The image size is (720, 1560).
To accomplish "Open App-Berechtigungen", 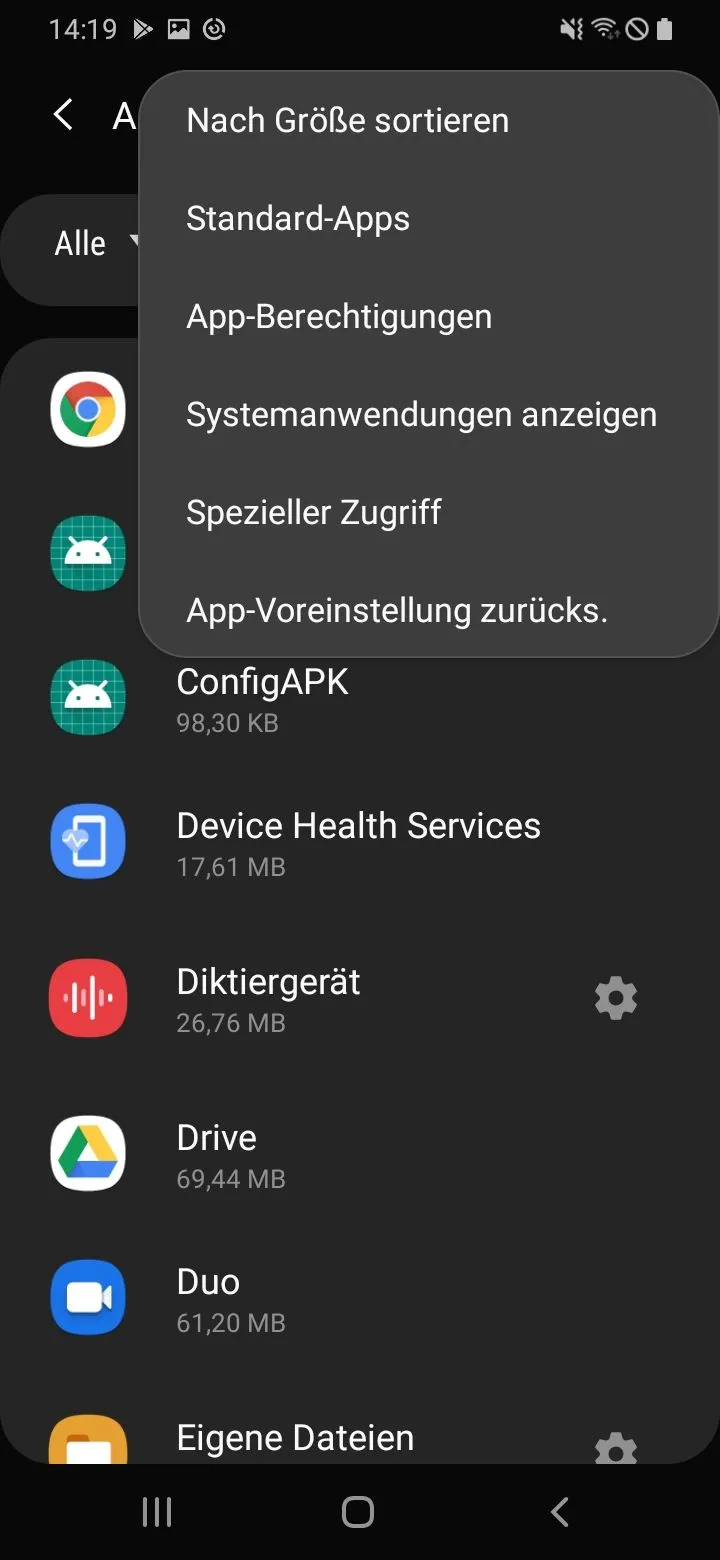I will click(339, 317).
